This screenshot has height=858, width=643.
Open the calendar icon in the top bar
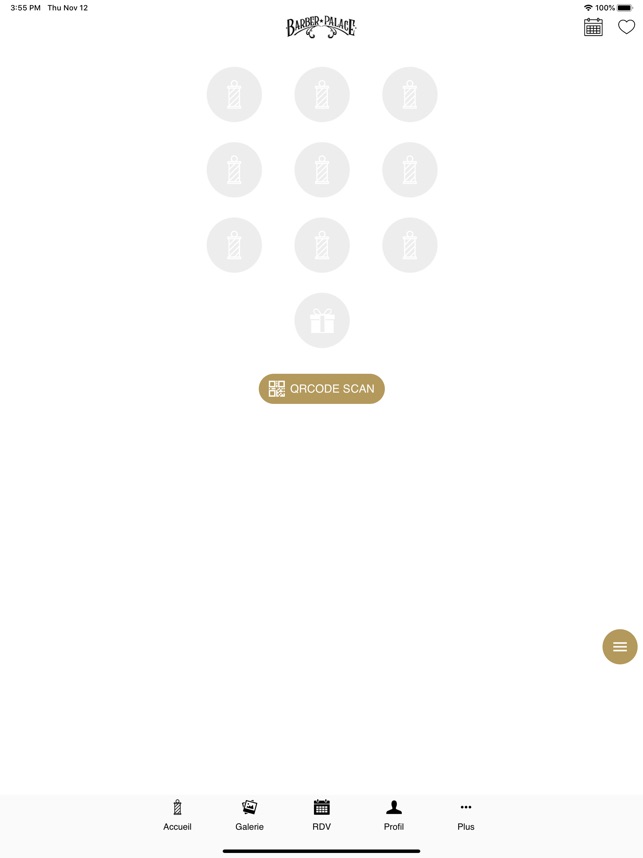(593, 27)
